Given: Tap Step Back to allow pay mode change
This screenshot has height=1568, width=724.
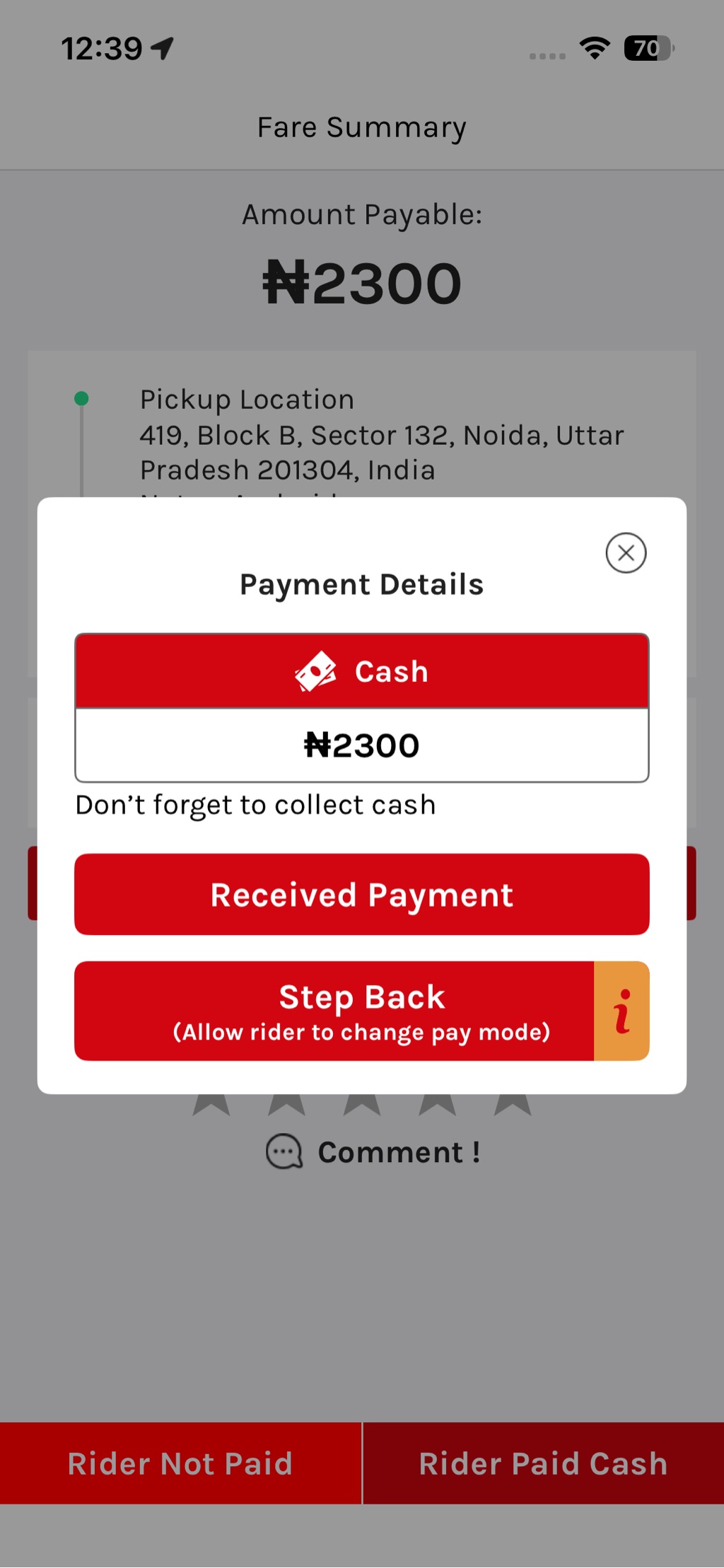Looking at the screenshot, I should 334,1011.
